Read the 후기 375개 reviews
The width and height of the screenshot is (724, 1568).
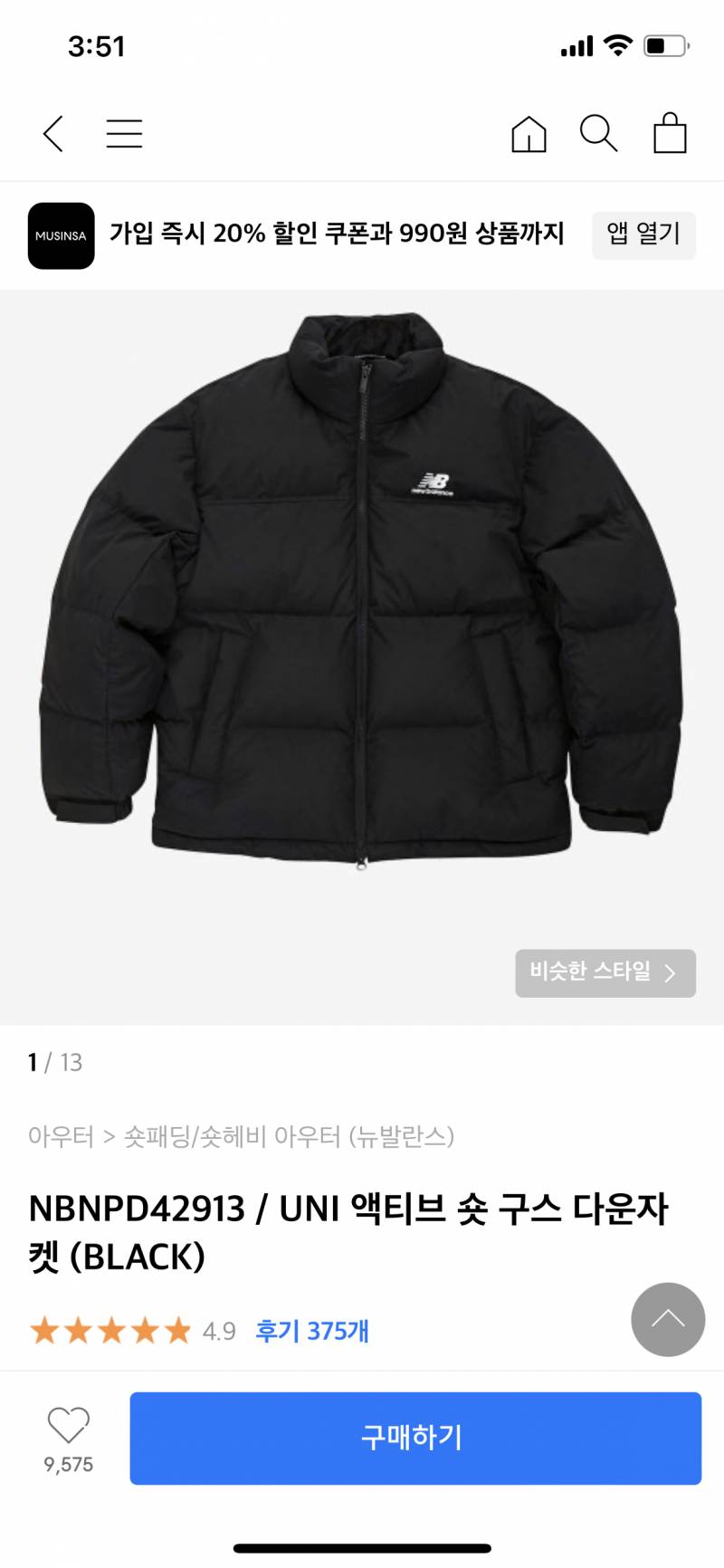(x=312, y=1331)
